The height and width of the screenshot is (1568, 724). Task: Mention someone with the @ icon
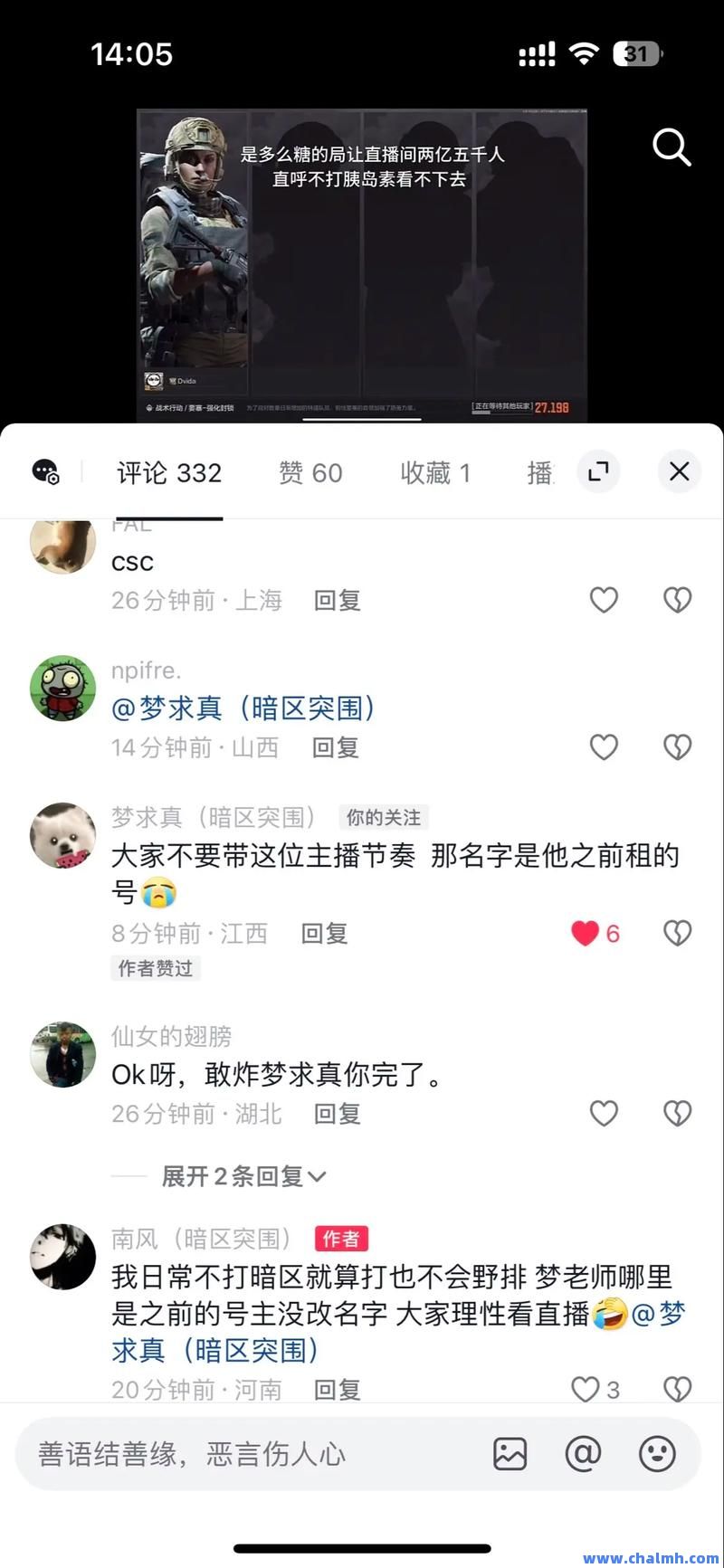[x=584, y=1454]
